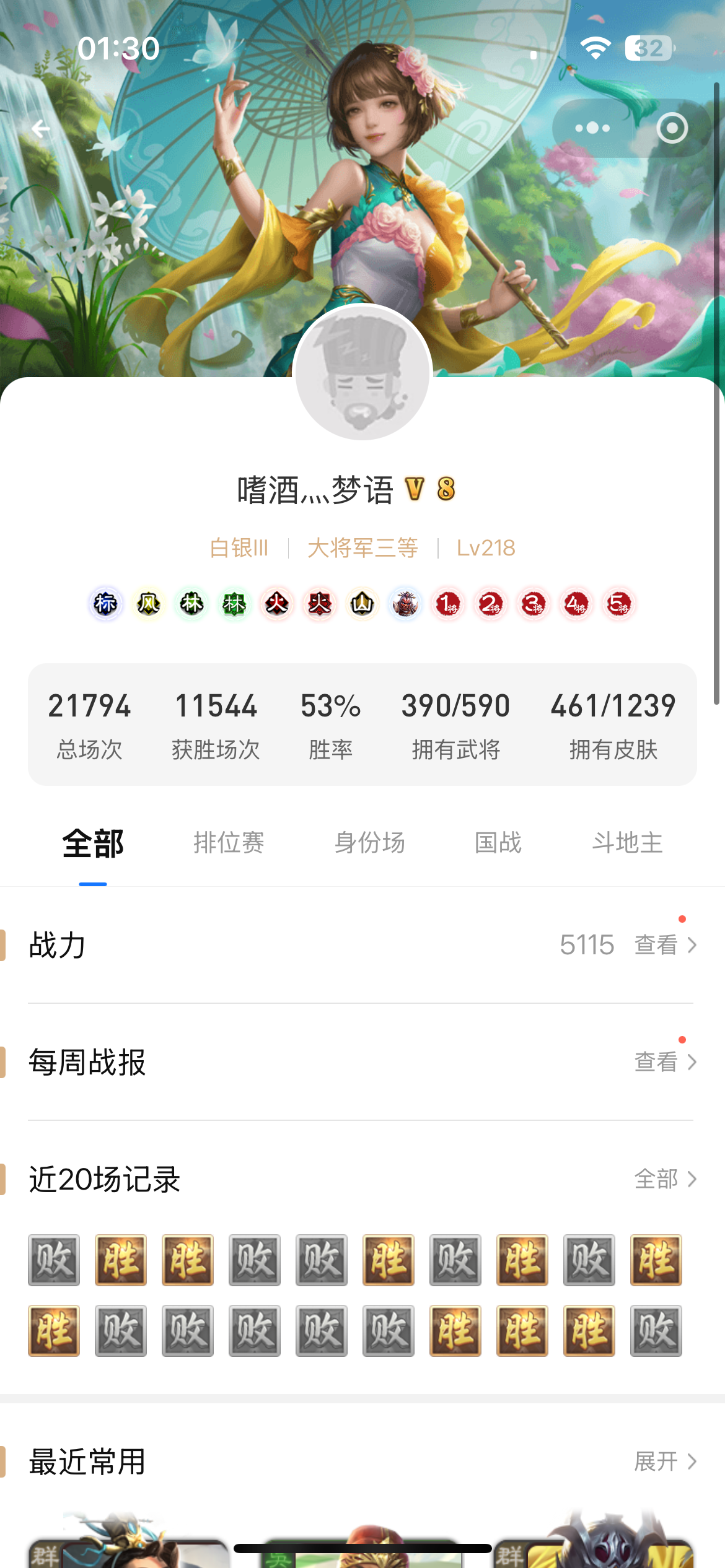Go back using the arrow icon

41,129
